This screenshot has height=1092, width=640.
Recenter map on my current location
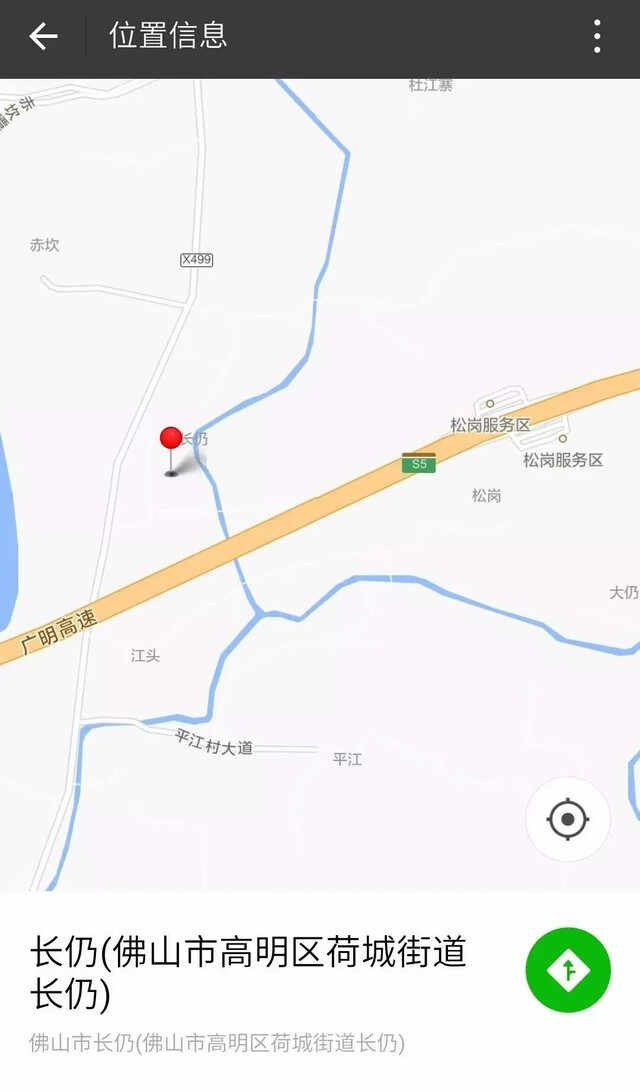[568, 820]
